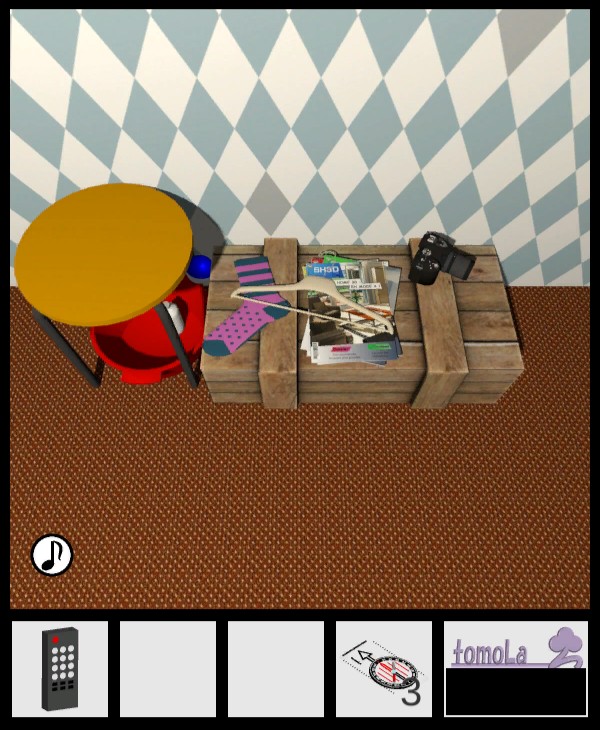
Task: Select the remote control in inventory
Action: point(60,669)
